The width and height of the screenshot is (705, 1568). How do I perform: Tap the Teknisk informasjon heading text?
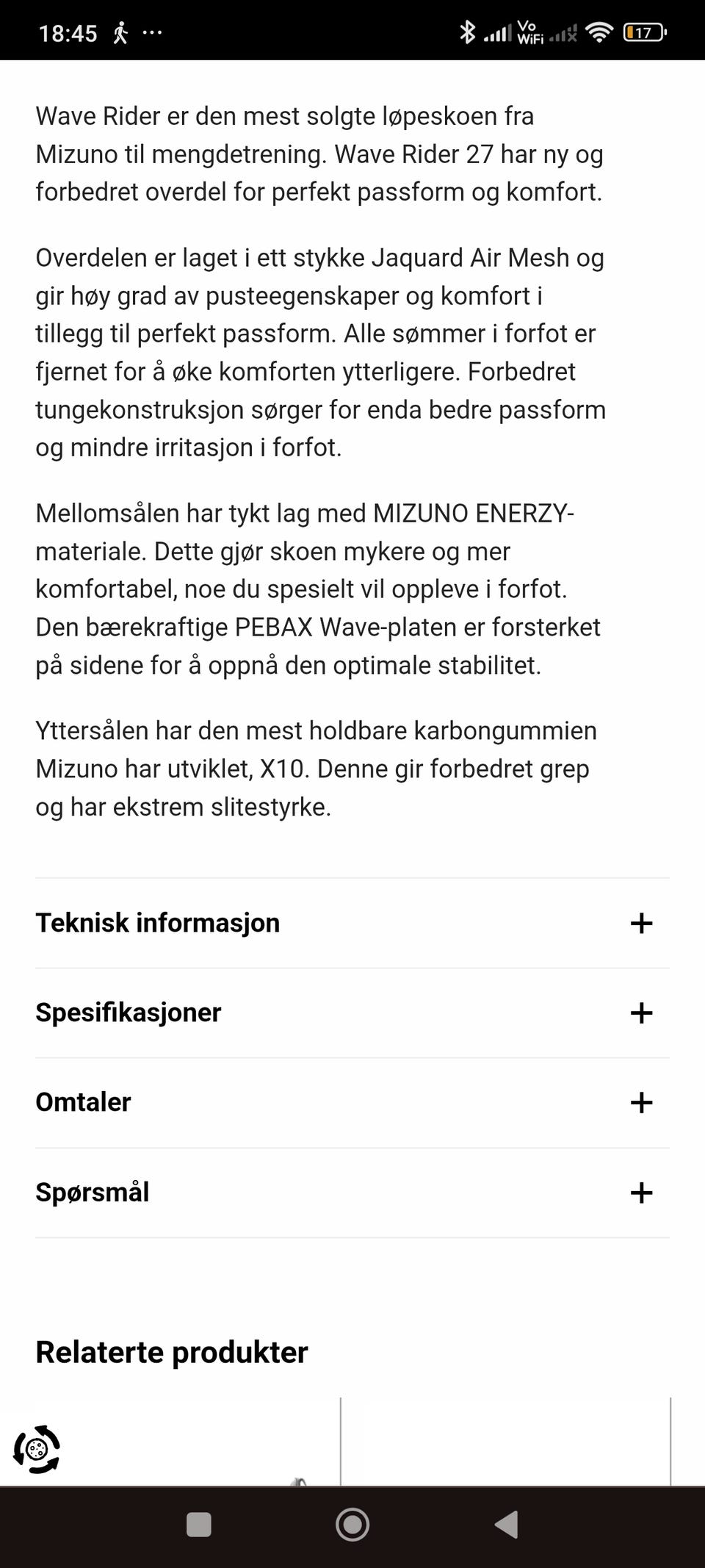tap(157, 922)
